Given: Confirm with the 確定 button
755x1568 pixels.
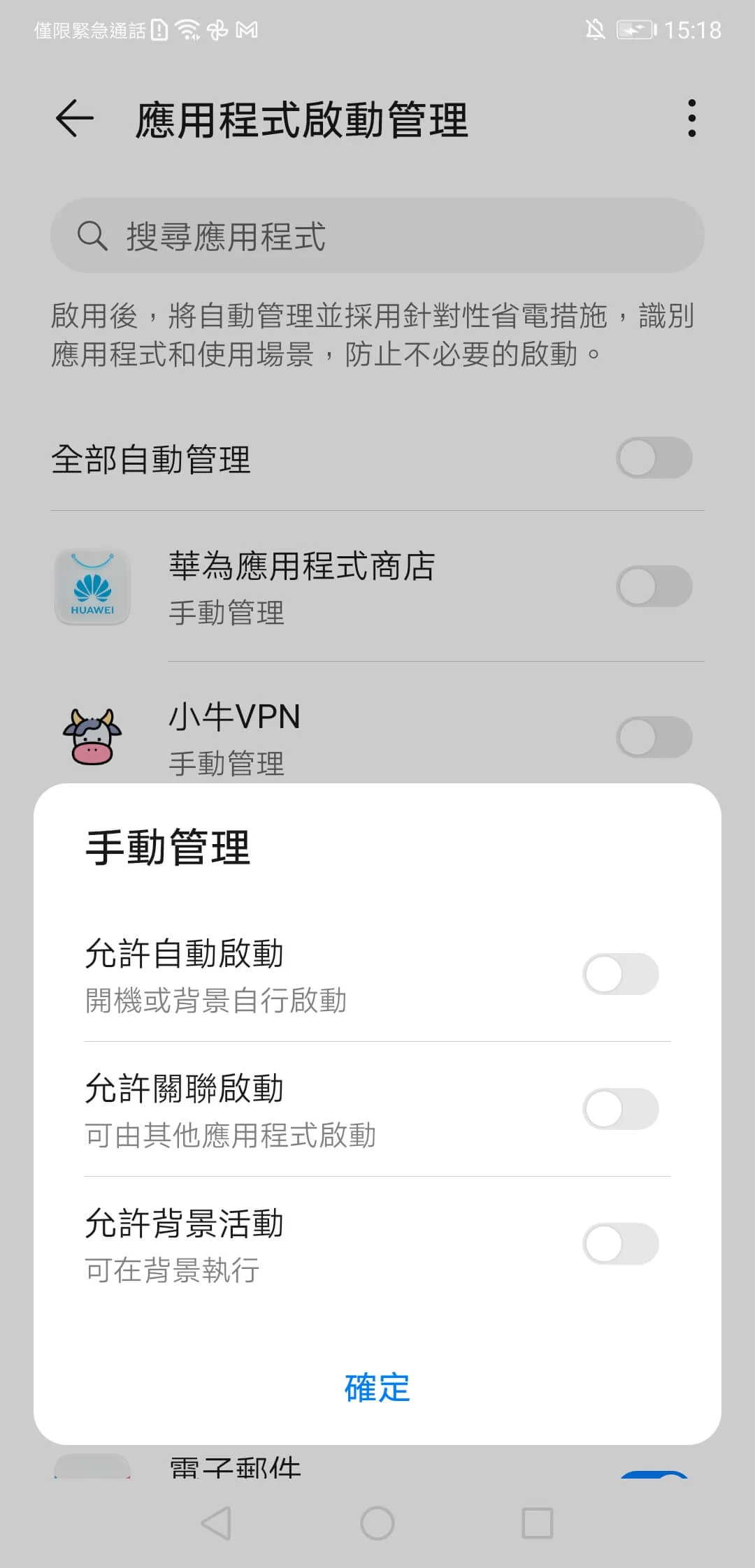Looking at the screenshot, I should [x=377, y=1388].
